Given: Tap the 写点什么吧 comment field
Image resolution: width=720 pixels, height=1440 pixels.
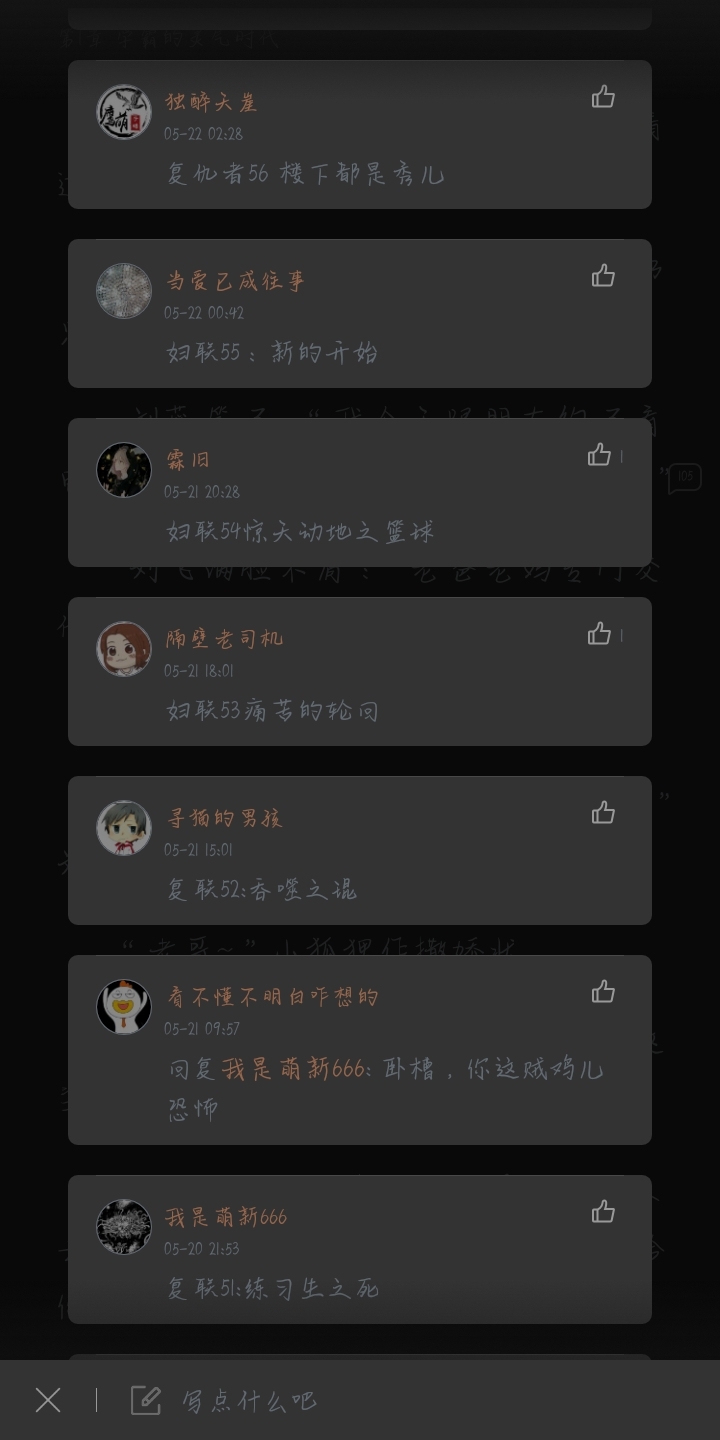Looking at the screenshot, I should coord(250,1400).
